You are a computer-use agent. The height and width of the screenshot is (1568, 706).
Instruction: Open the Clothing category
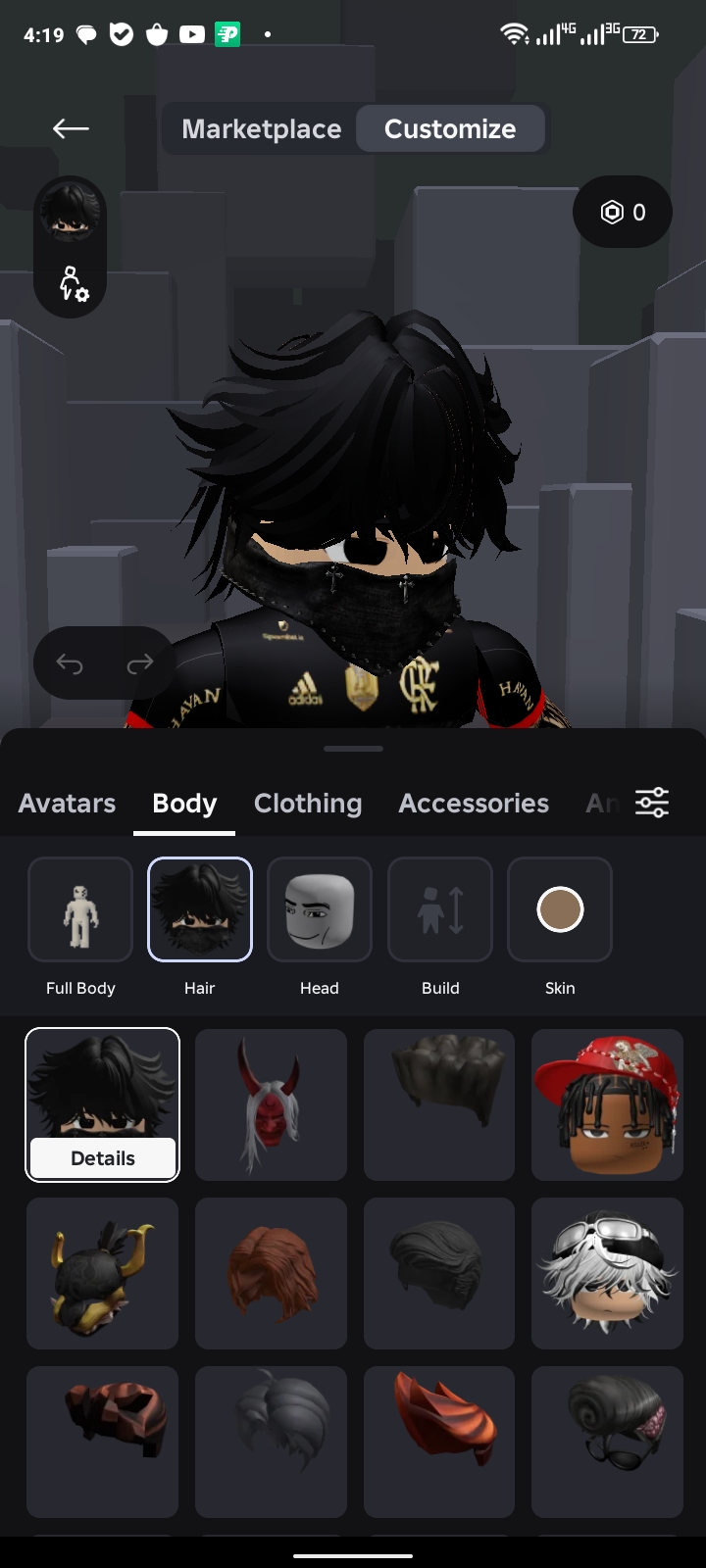tap(308, 803)
